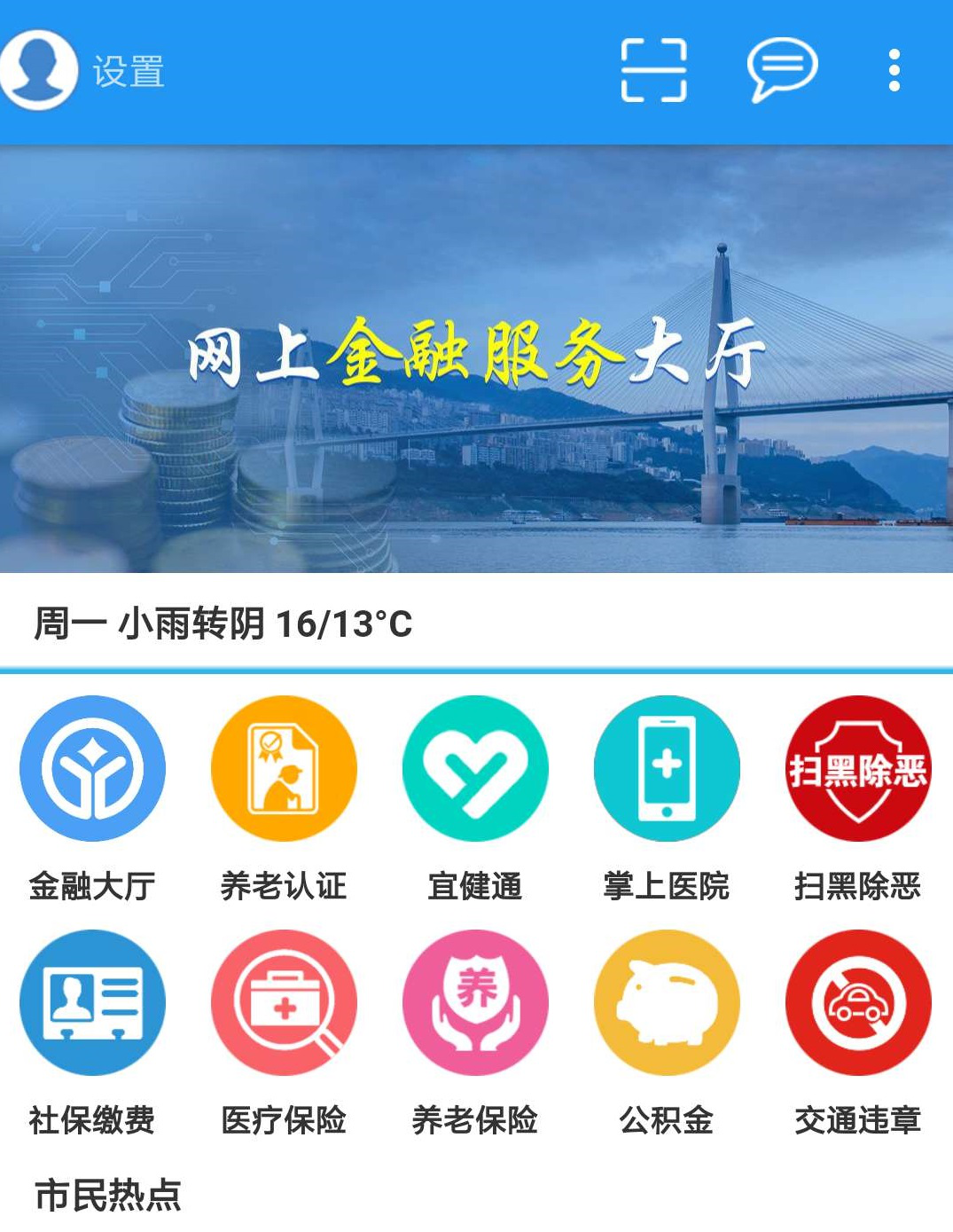Look up 交通违章 violations
Viewport: 953px width, 1232px height.
point(857,1002)
